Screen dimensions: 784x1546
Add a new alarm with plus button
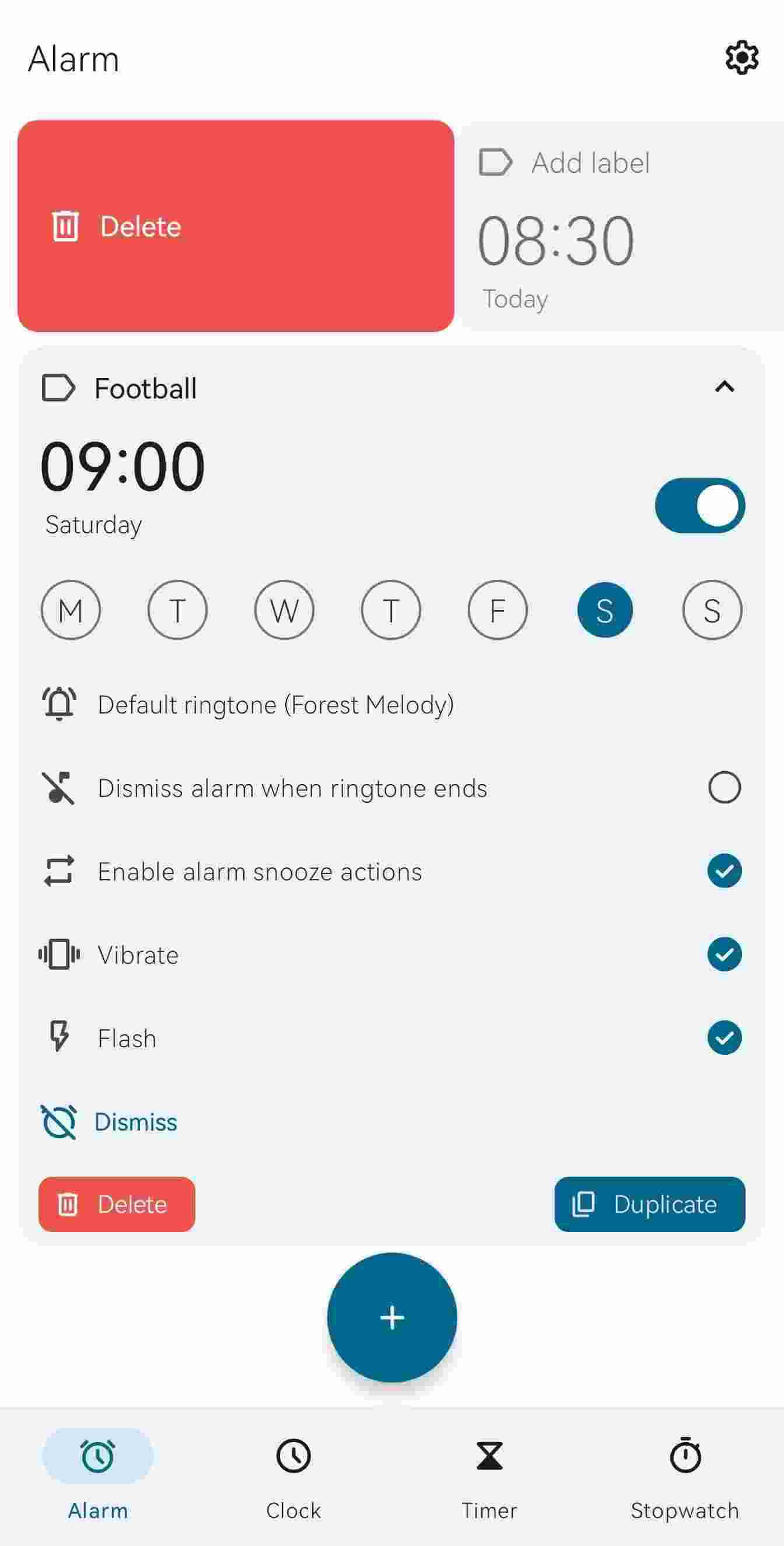(x=392, y=1317)
